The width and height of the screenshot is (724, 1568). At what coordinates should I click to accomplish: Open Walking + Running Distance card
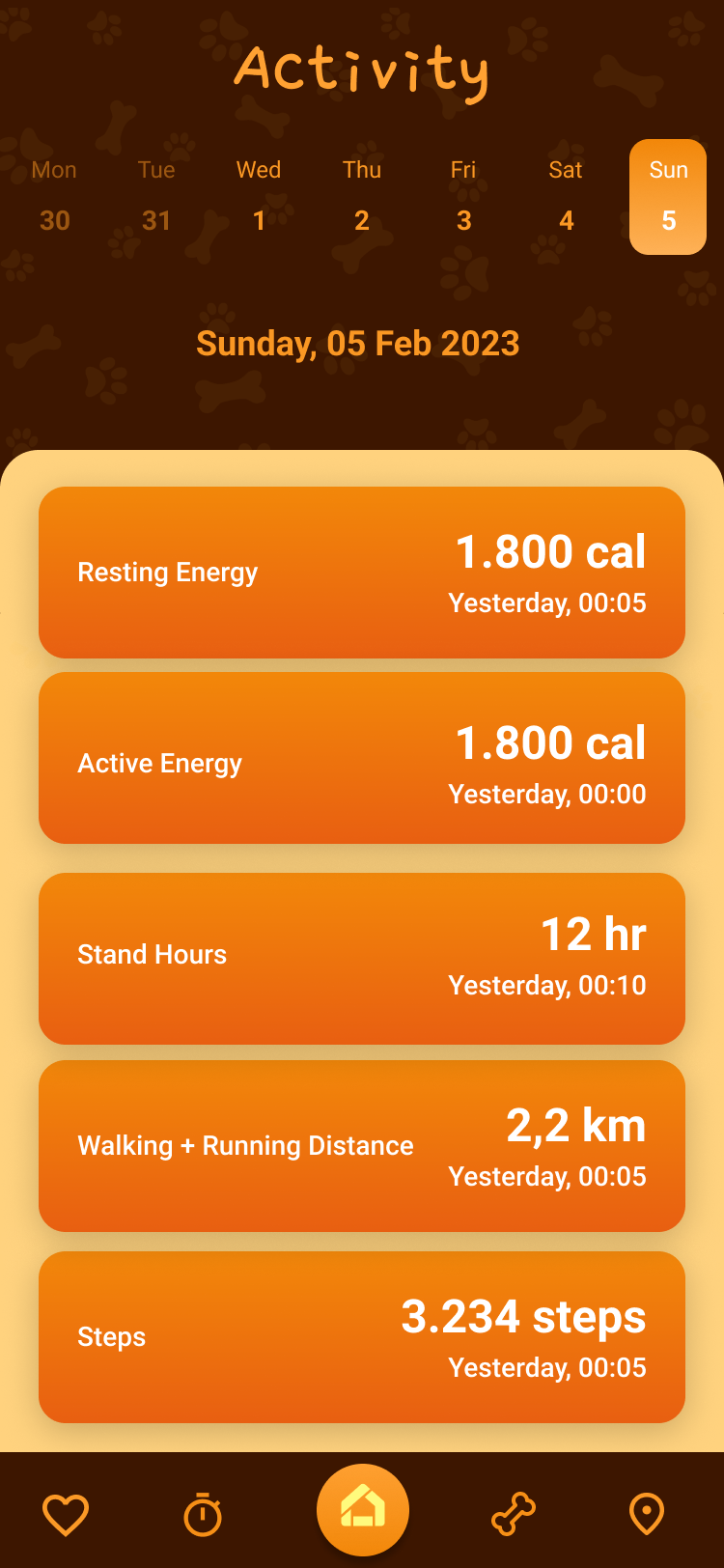362,1146
